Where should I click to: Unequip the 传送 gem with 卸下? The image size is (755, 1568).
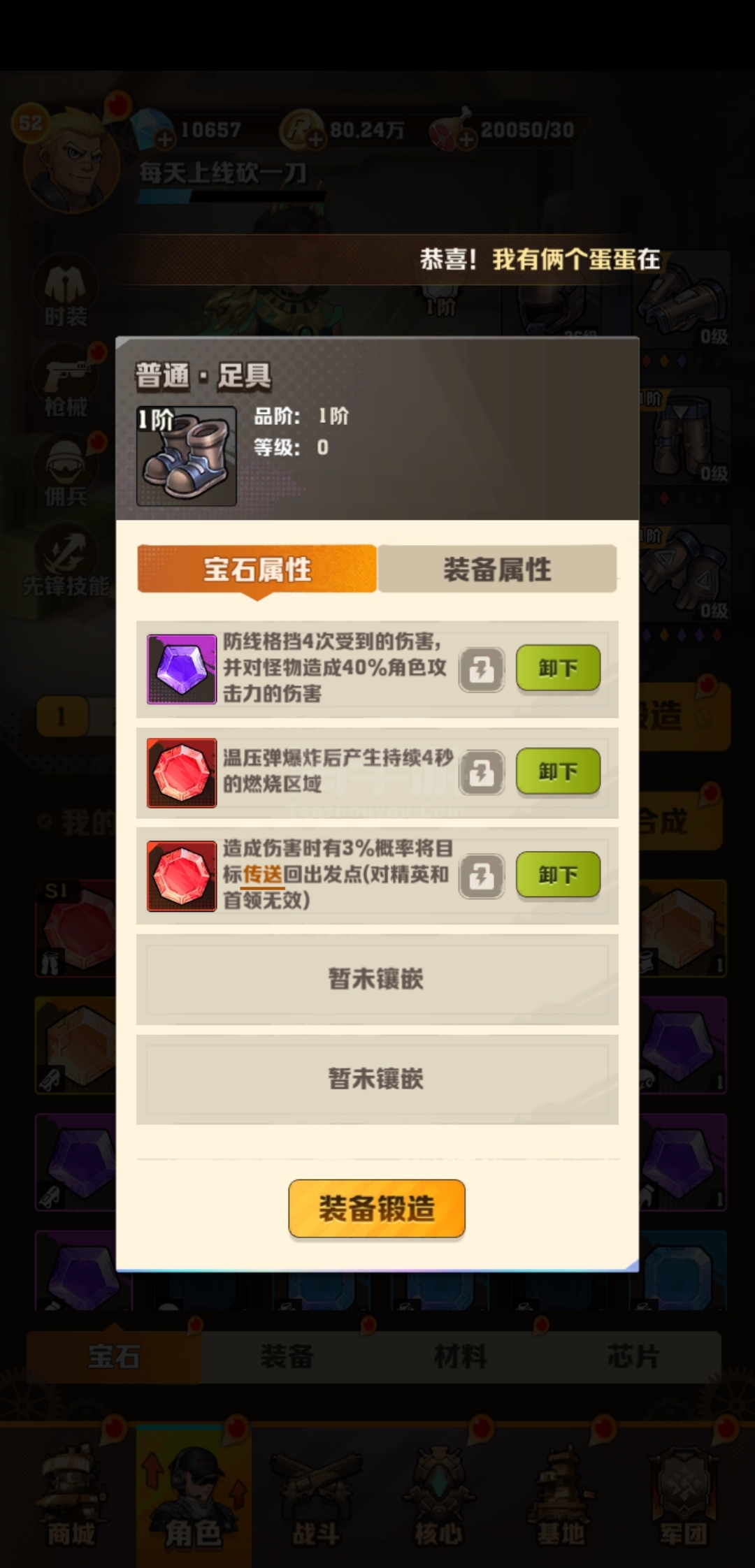558,875
